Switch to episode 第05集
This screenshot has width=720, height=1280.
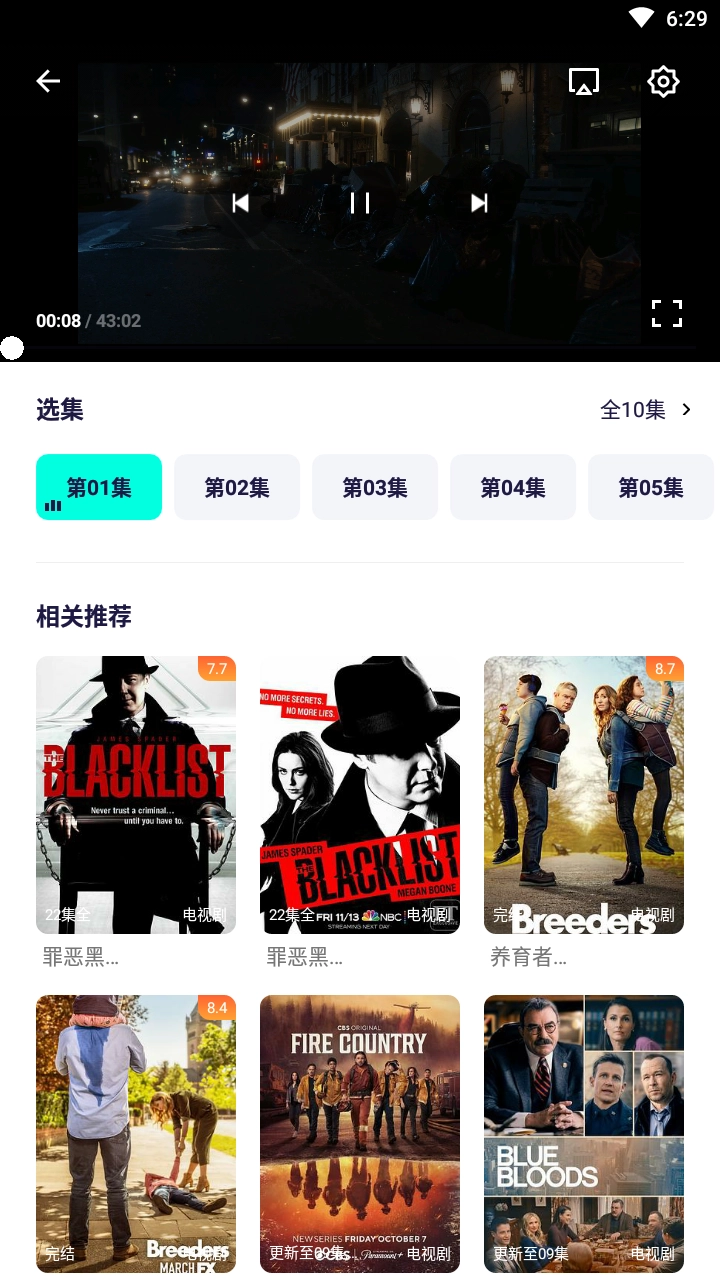pyautogui.click(x=651, y=487)
